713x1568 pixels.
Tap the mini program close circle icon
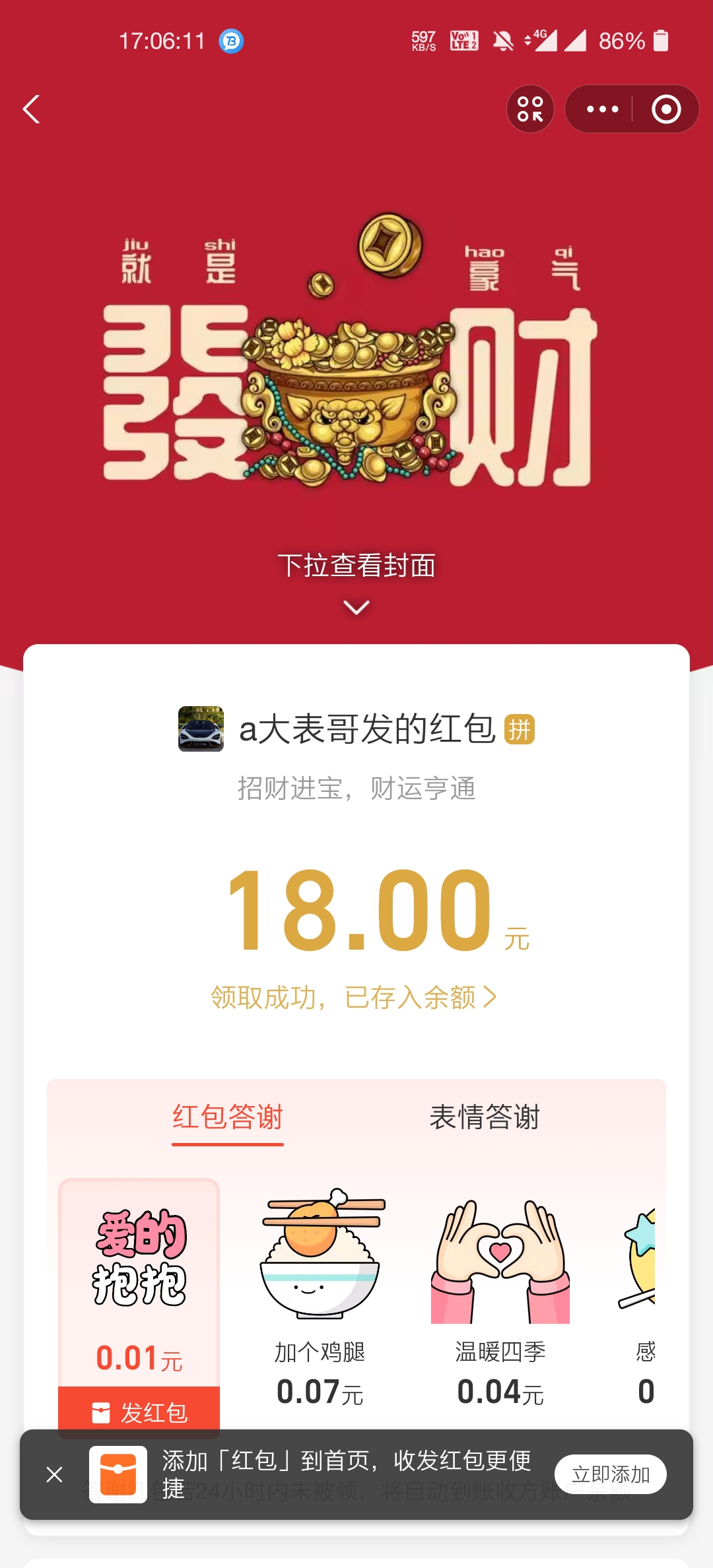(667, 110)
